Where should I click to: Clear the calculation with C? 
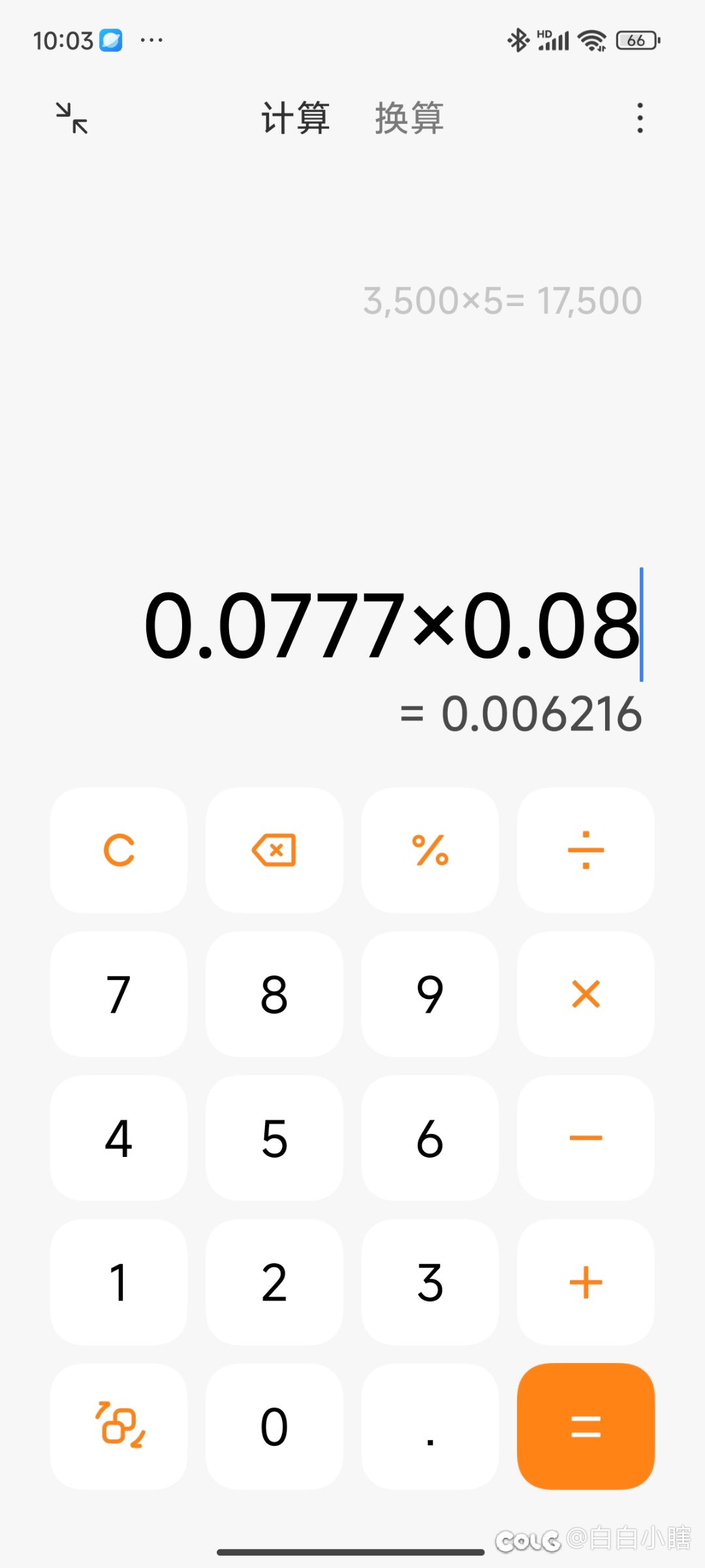pos(119,850)
